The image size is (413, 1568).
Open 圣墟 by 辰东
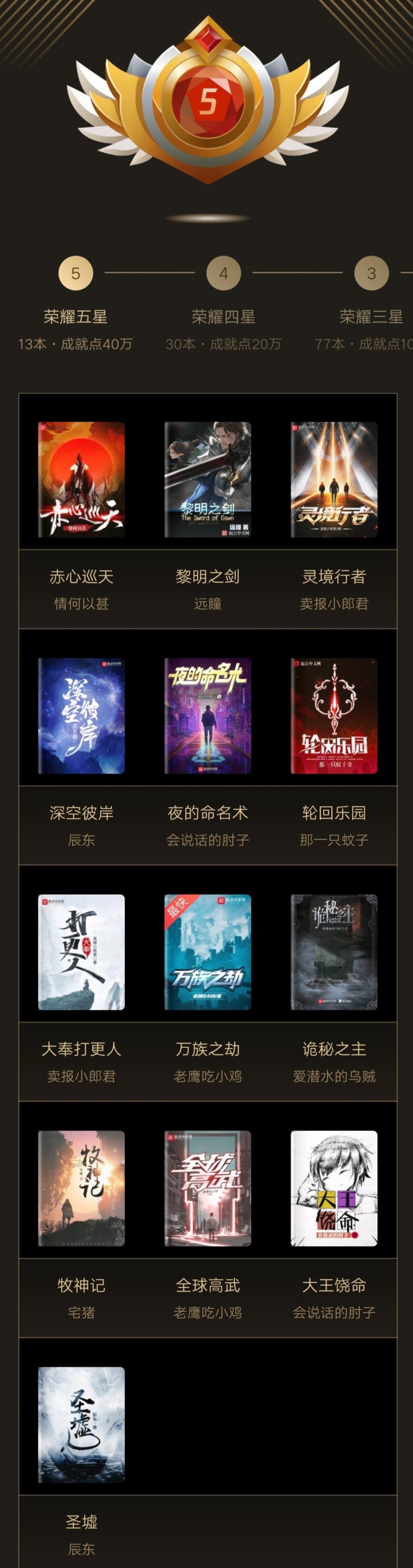tap(81, 1425)
